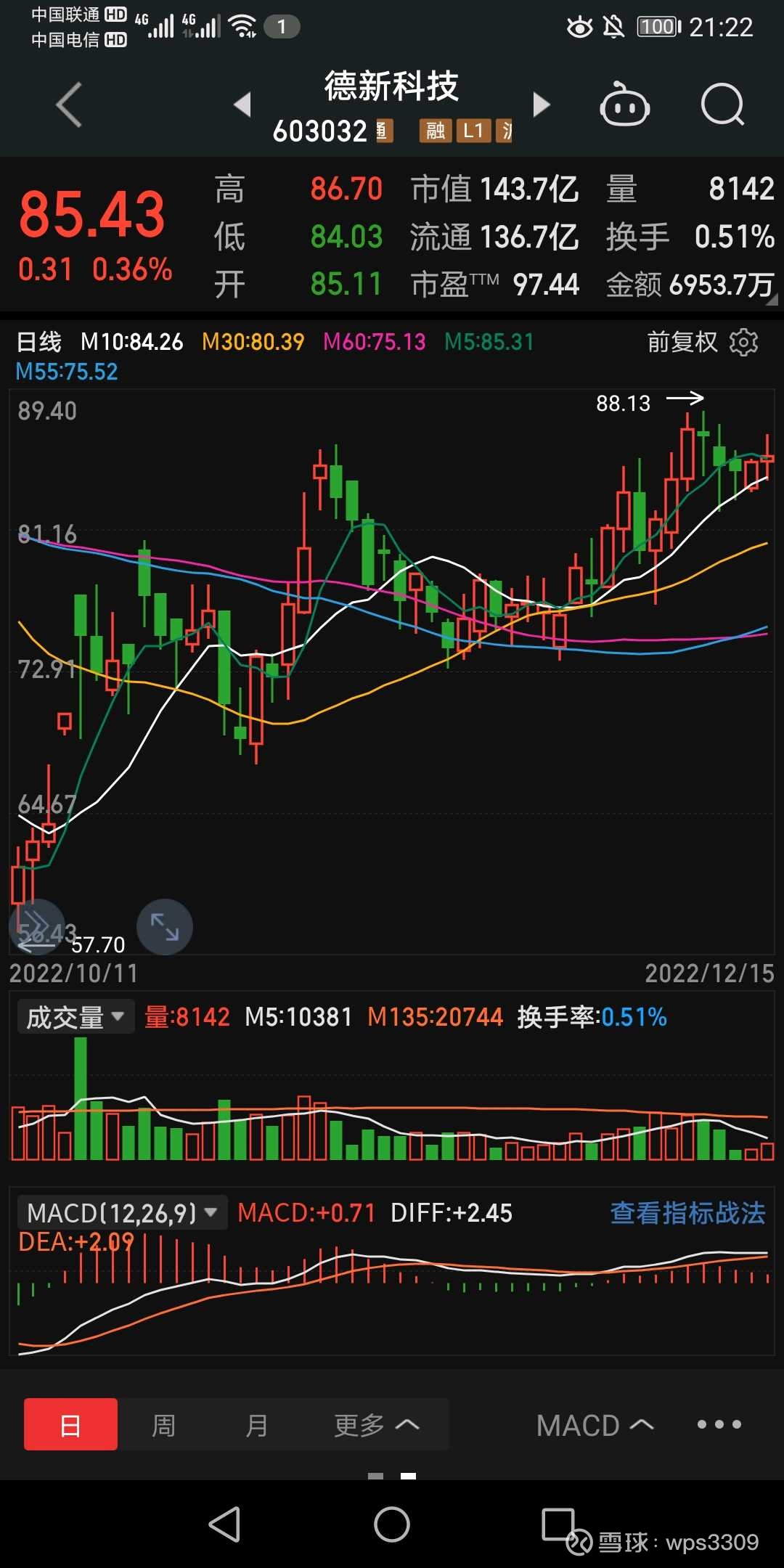Screen dimensions: 784x1568
Task: Open the three-dot more menu
Action: (719, 1424)
